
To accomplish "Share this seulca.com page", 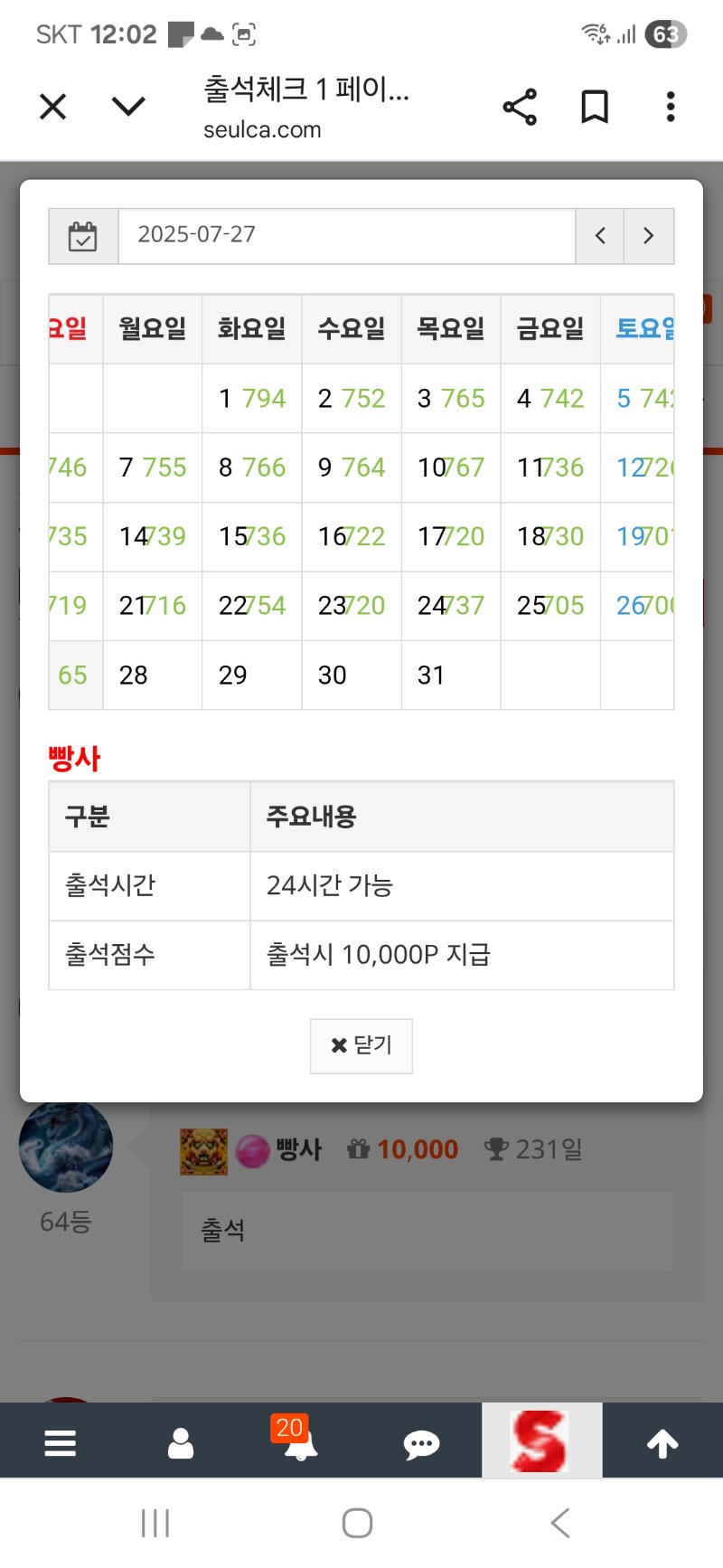I will pyautogui.click(x=520, y=107).
